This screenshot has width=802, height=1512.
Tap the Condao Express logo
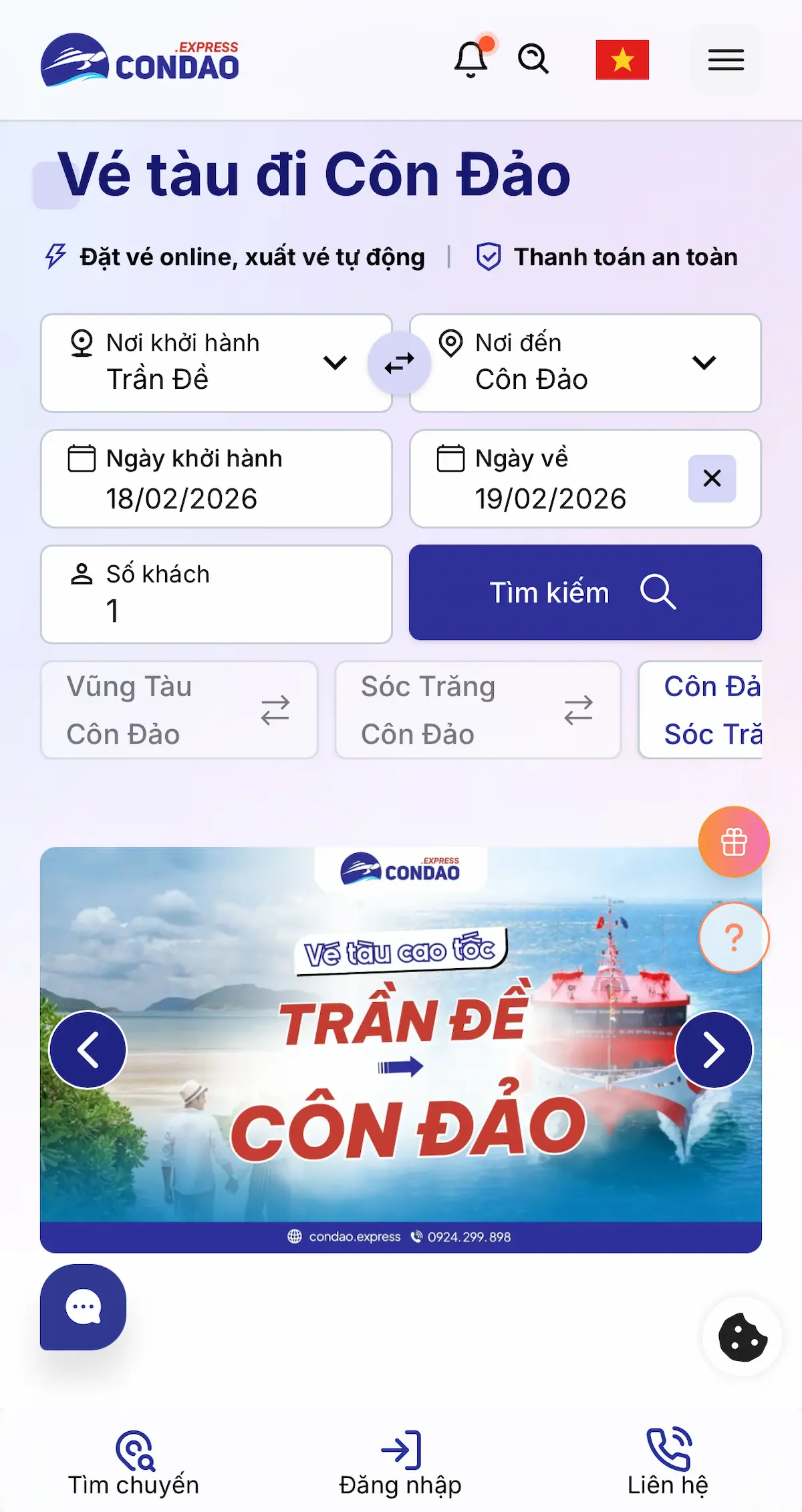[139, 60]
